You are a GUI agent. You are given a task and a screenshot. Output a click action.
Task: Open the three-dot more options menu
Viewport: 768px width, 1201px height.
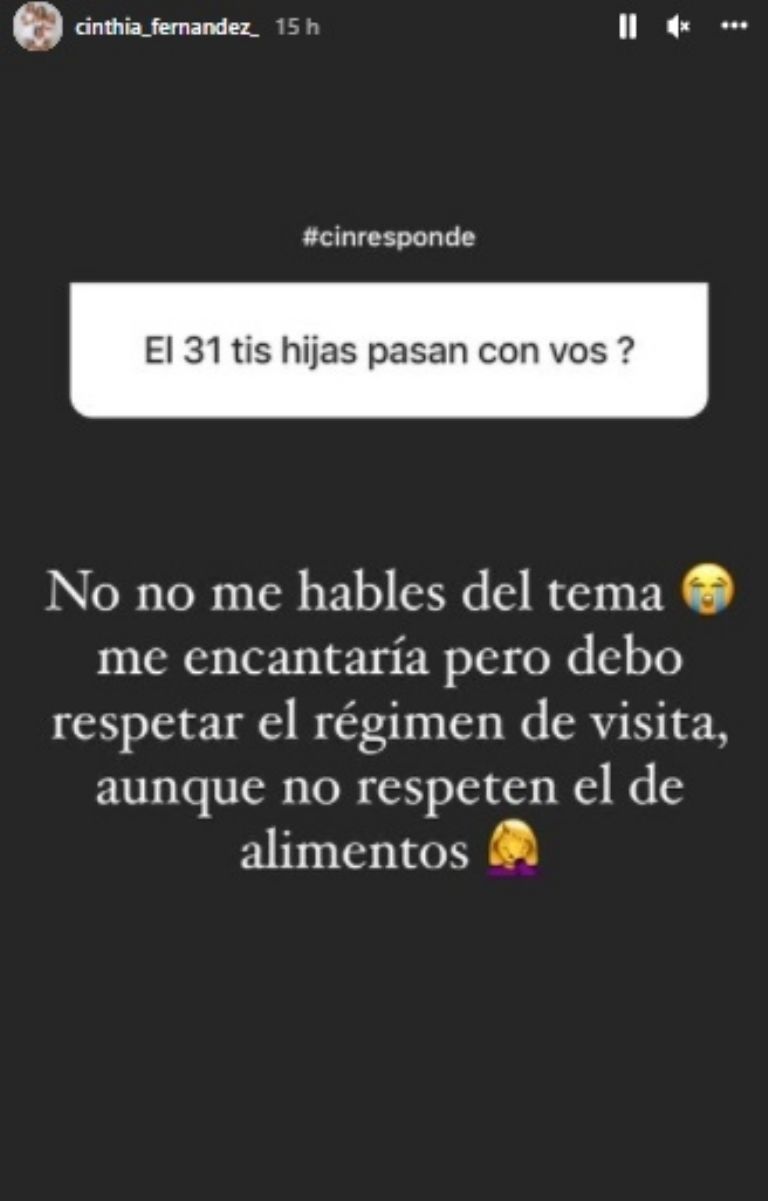[735, 29]
